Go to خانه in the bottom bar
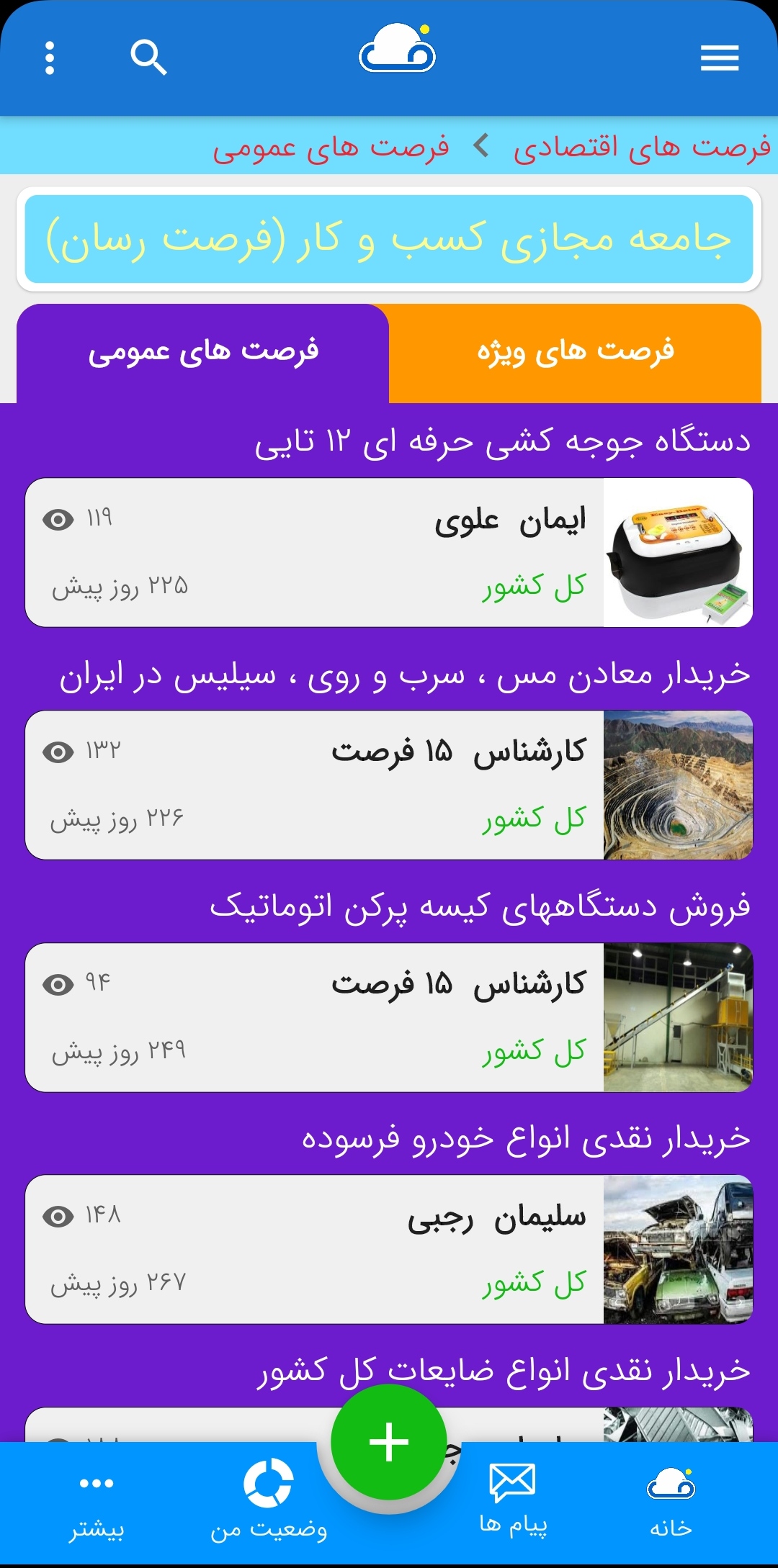Screen dimensions: 778x1568 click(671, 1502)
